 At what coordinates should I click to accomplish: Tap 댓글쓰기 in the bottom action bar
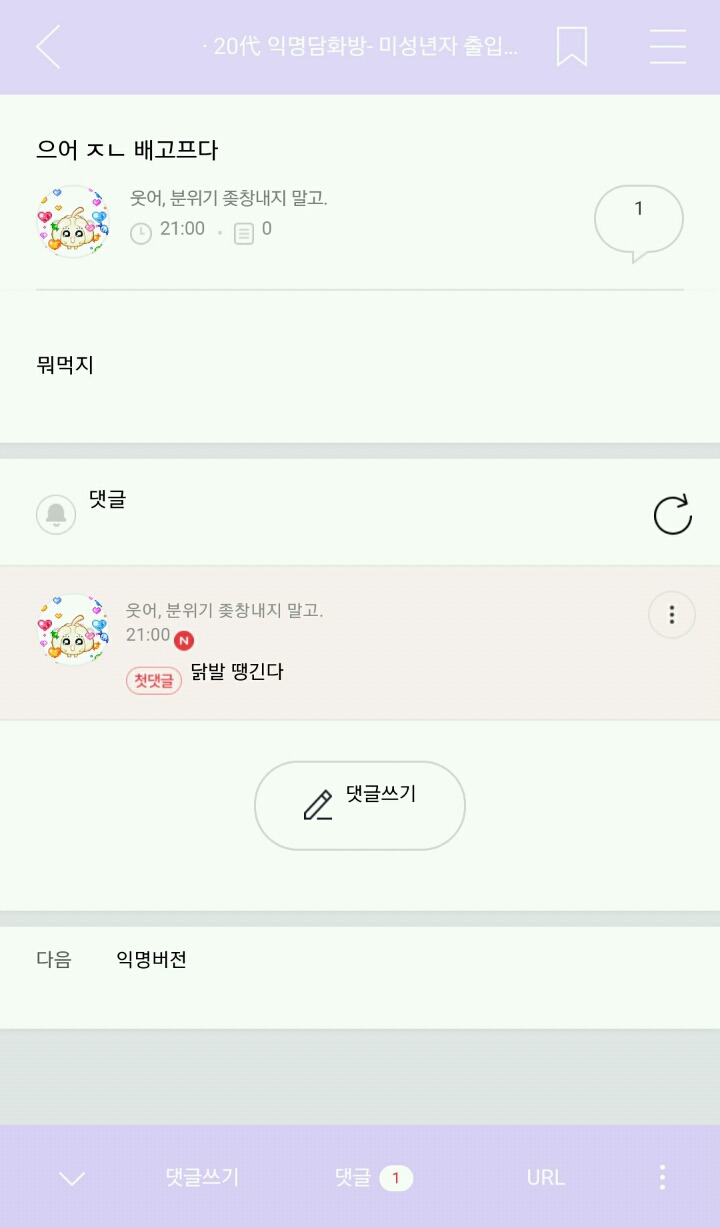pos(200,1178)
